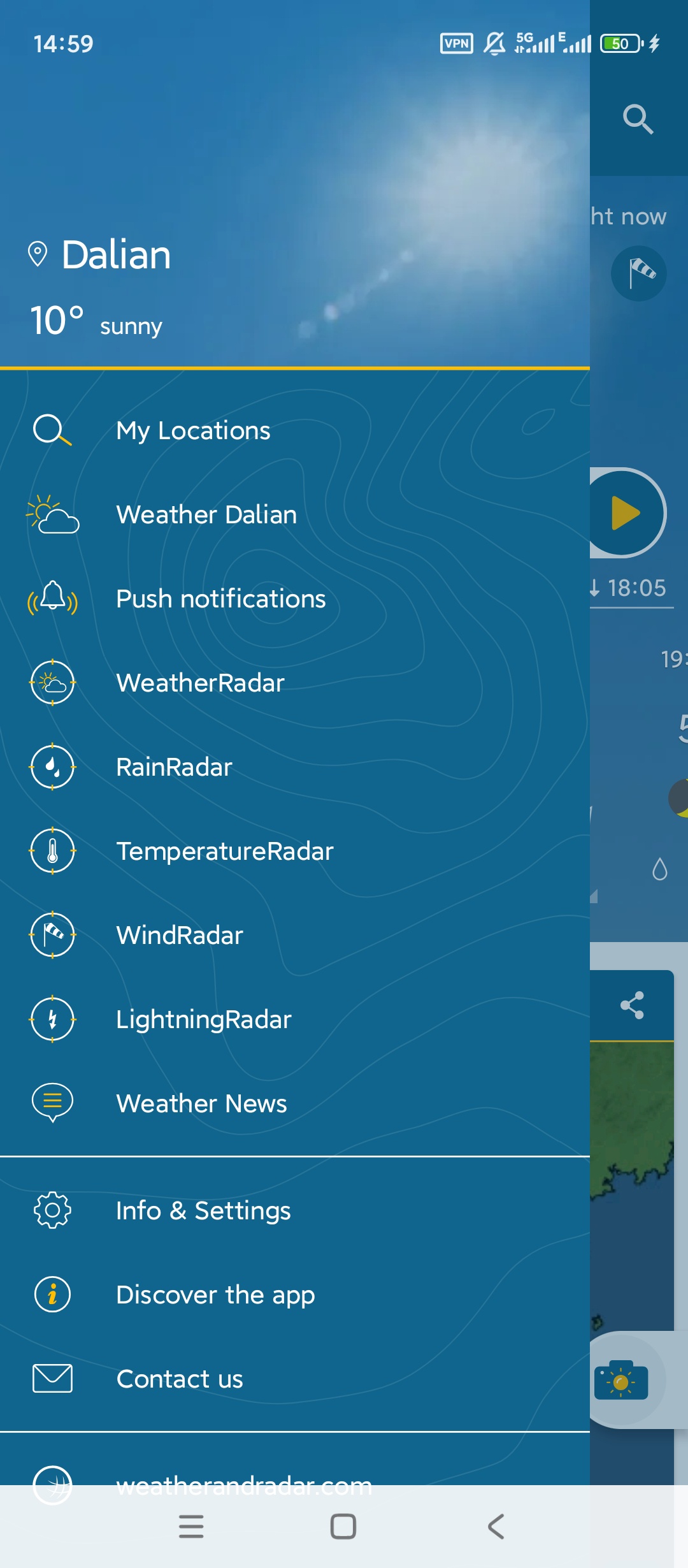Image resolution: width=688 pixels, height=1568 pixels.
Task: Open the weather photo camera button
Action: tap(621, 1381)
